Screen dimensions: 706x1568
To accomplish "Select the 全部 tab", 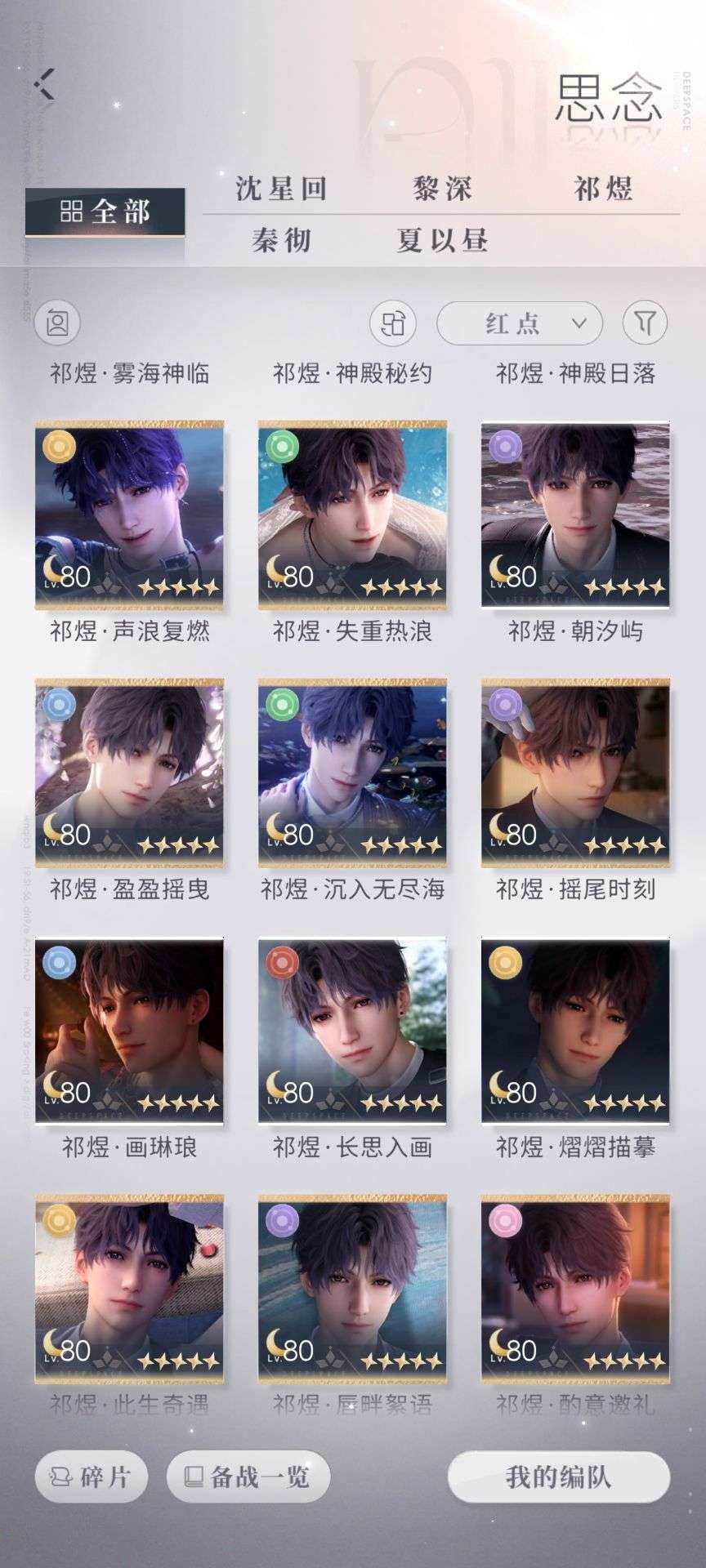I will (105, 212).
